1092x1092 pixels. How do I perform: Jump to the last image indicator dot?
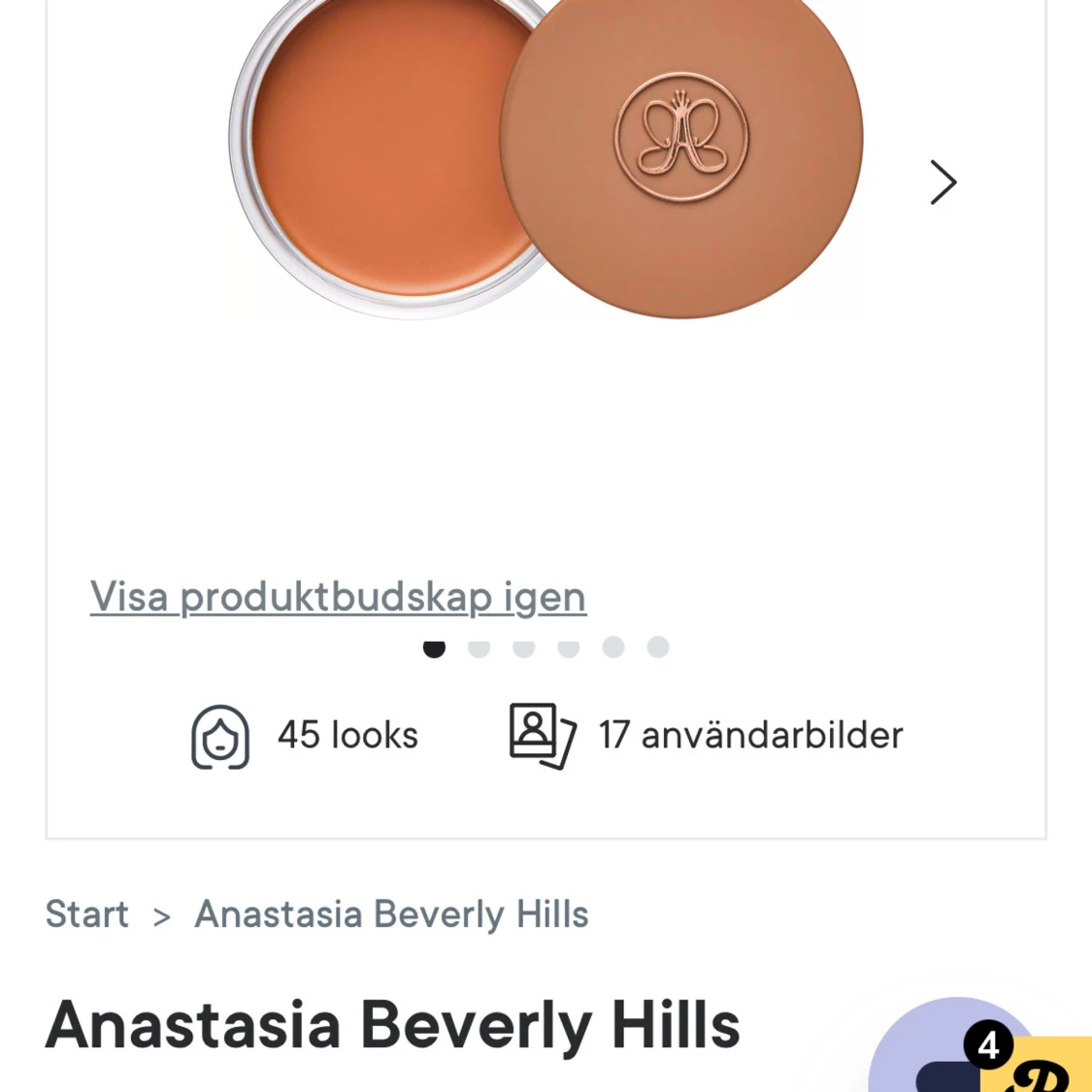(x=658, y=647)
